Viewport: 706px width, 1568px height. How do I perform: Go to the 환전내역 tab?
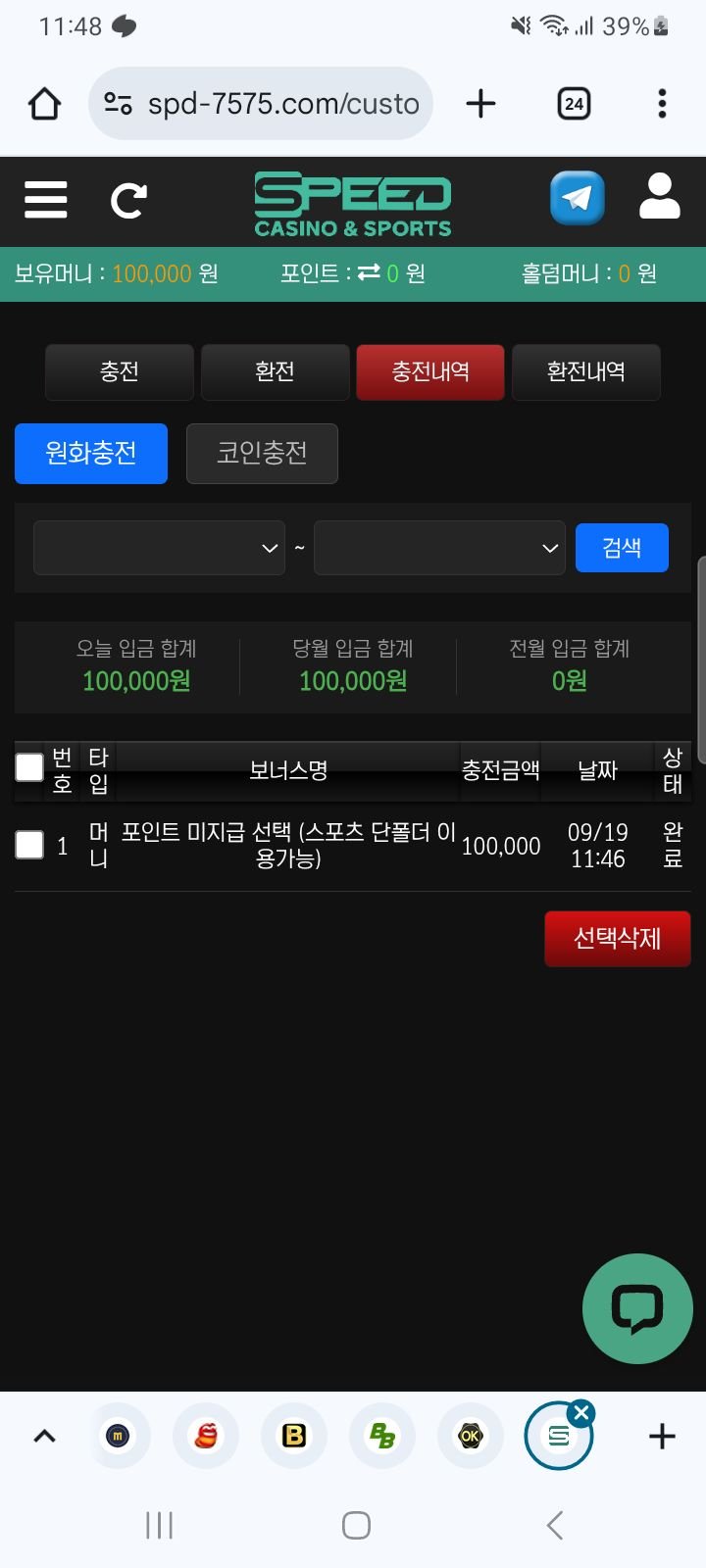(586, 371)
